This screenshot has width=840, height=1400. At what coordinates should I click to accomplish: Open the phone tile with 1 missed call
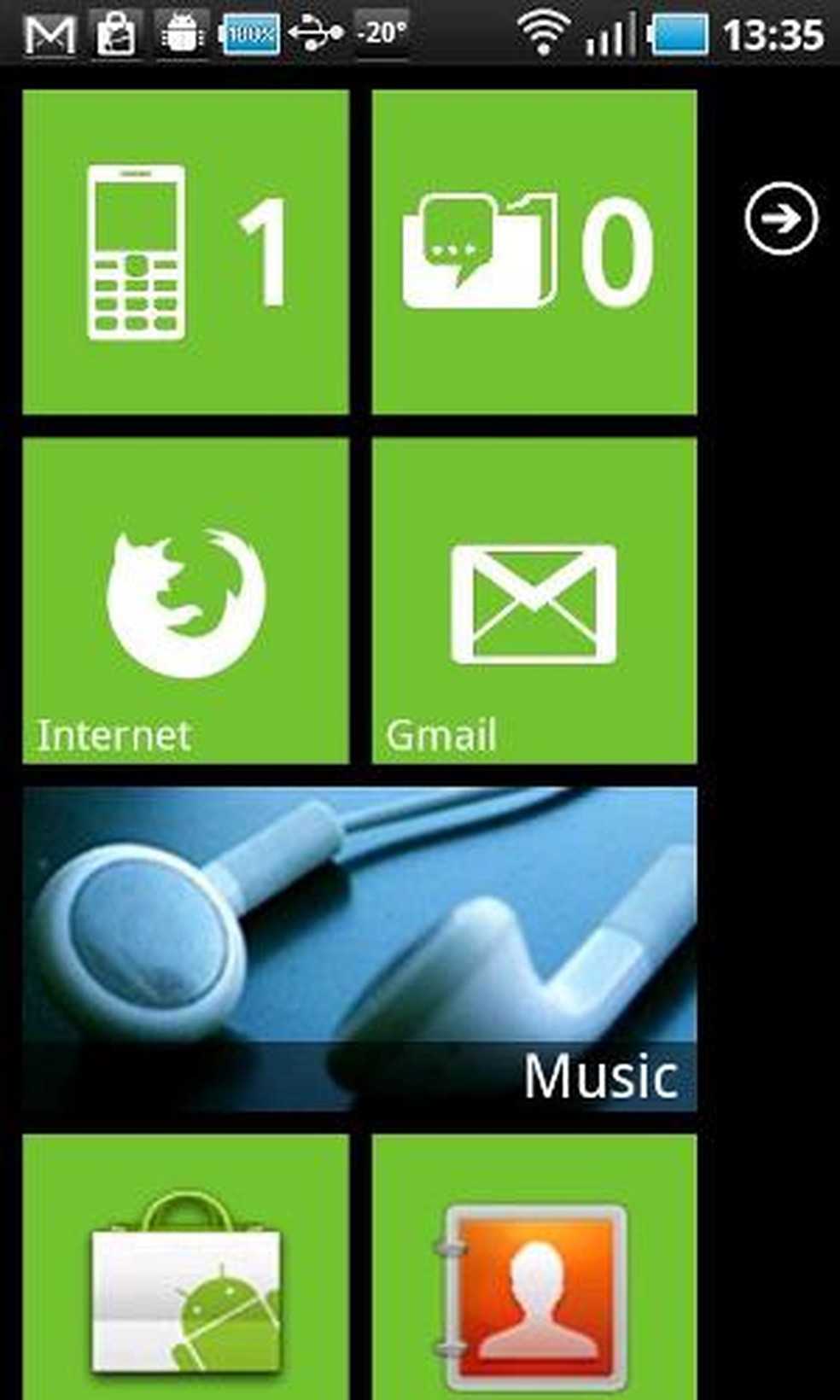(185, 252)
